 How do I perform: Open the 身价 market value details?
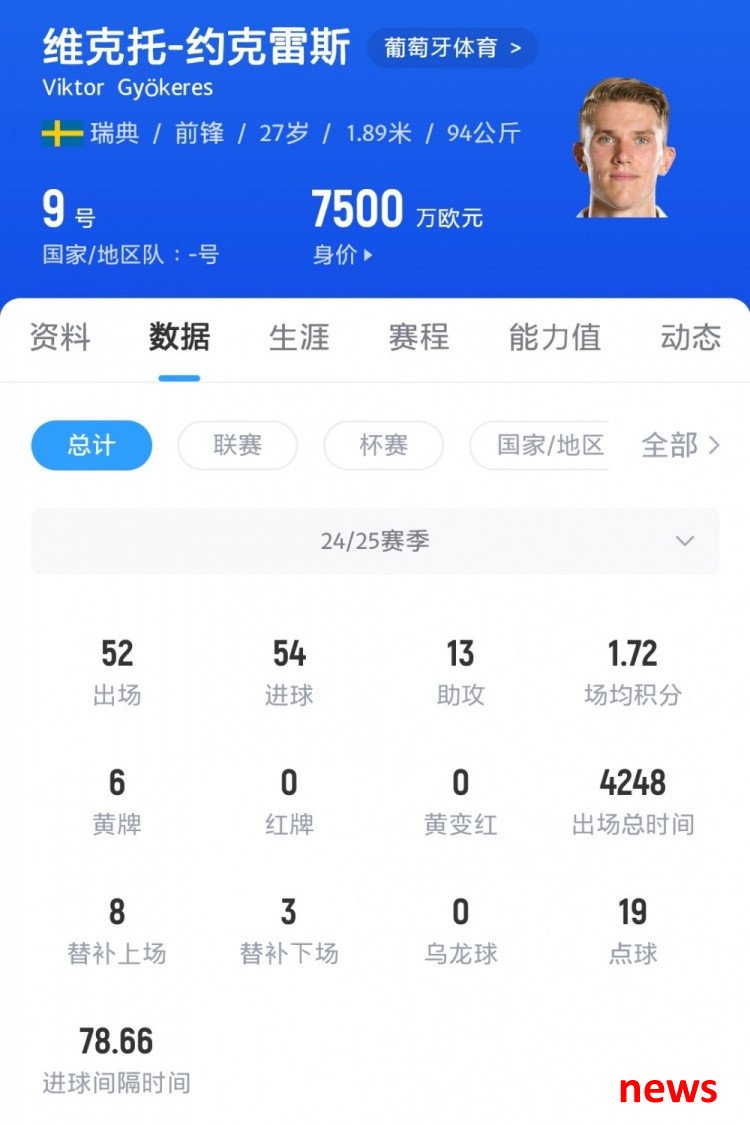[x=342, y=254]
